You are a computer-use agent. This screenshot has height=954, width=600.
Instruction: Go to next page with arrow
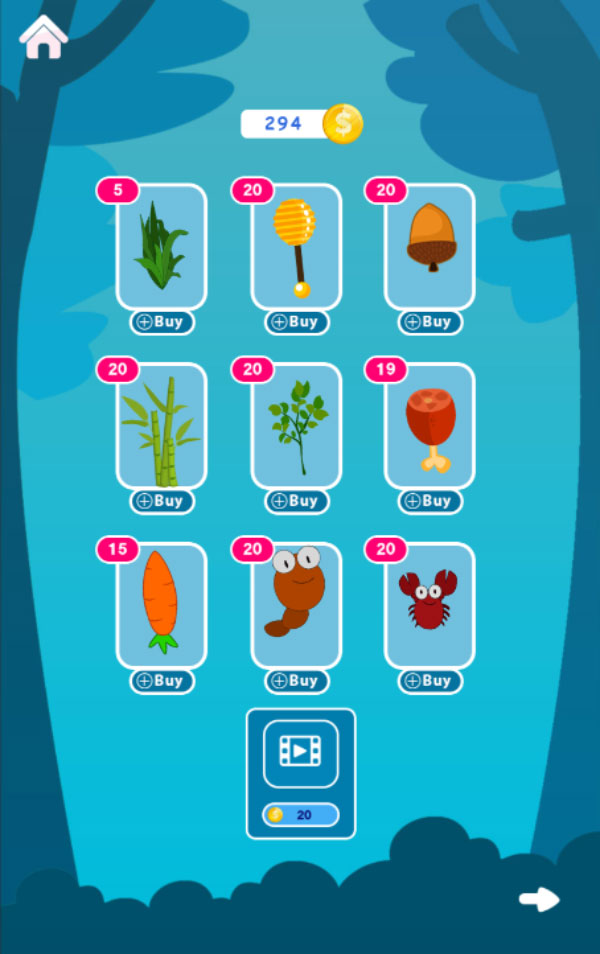pos(539,899)
